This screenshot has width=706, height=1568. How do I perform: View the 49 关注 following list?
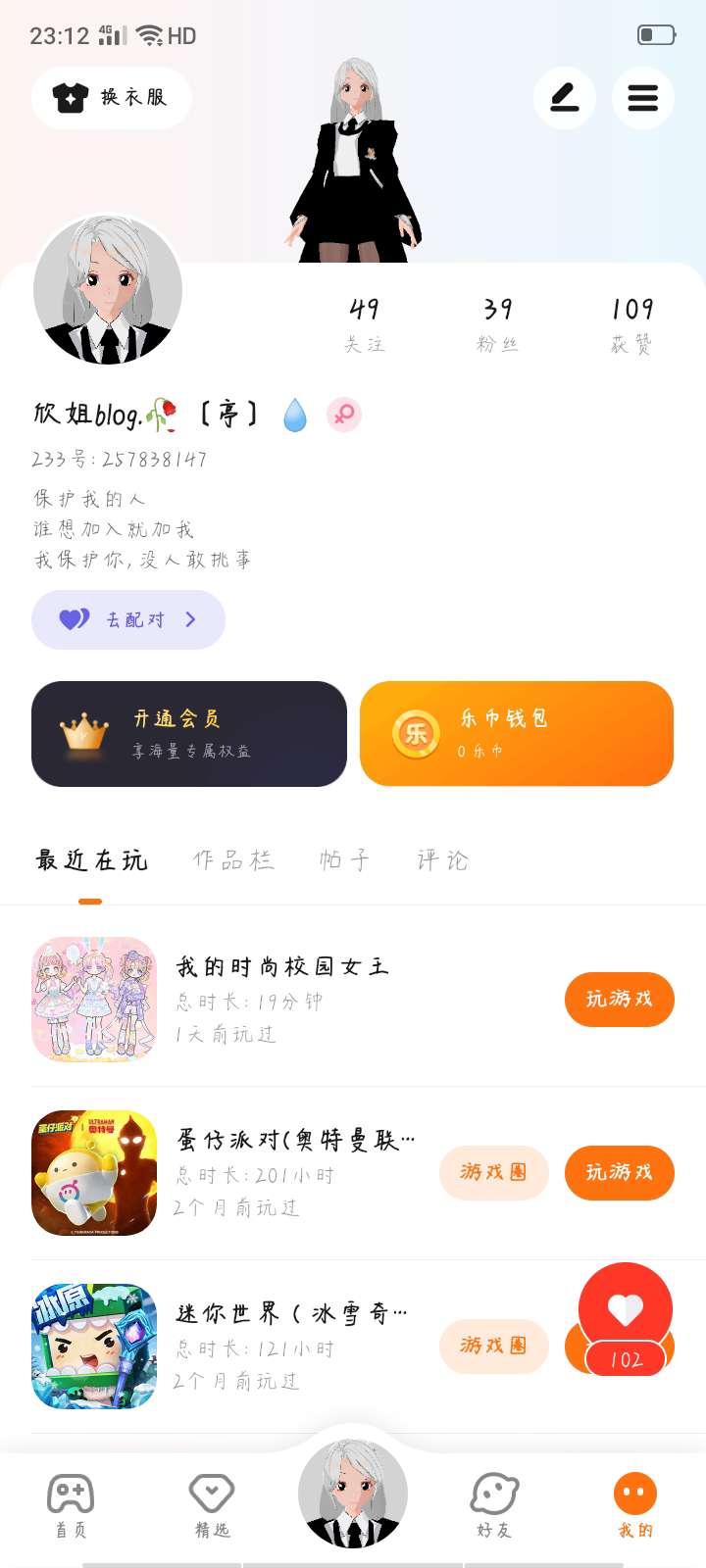(x=365, y=324)
